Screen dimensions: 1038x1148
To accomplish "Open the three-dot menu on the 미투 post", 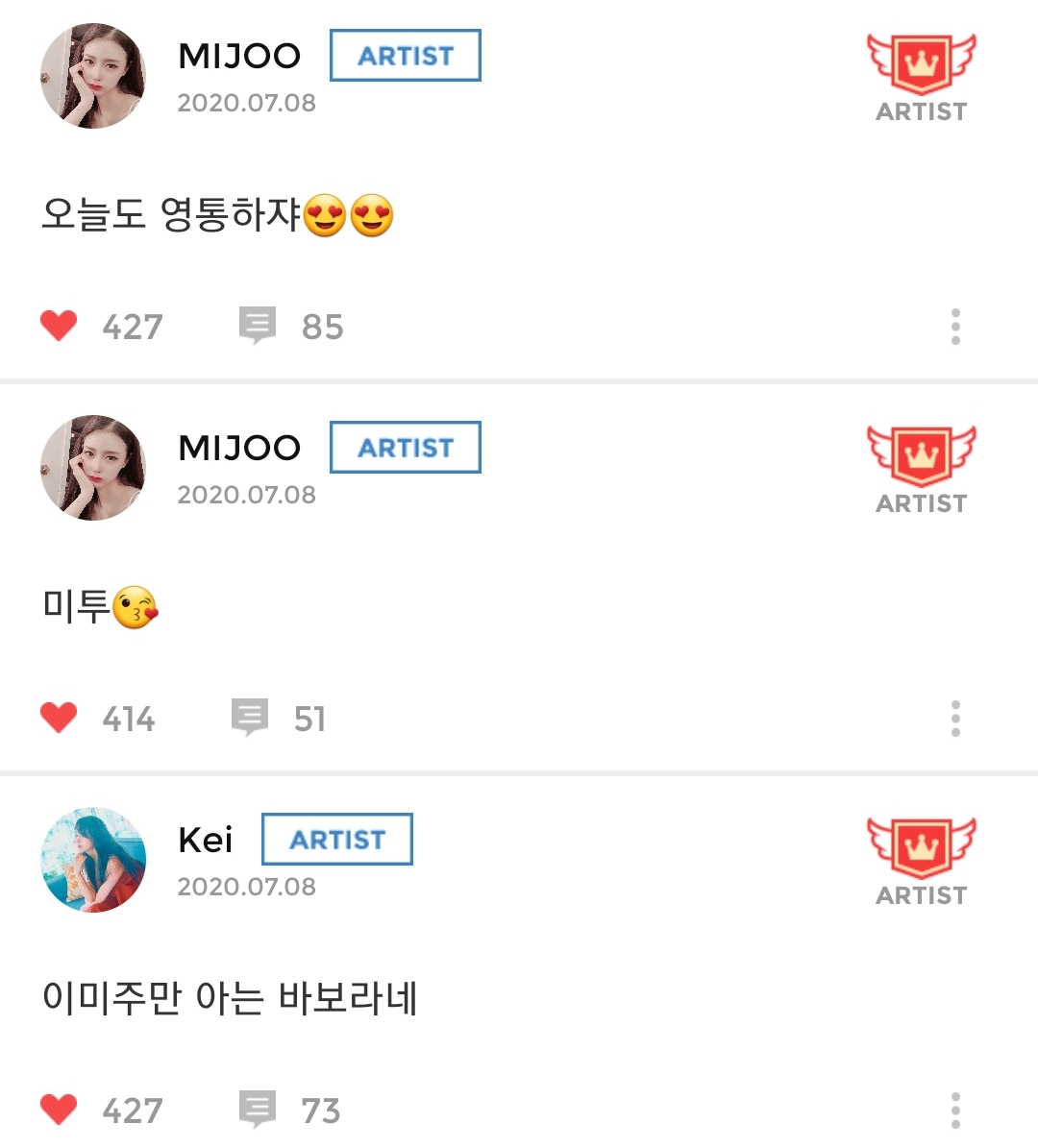I will (955, 718).
